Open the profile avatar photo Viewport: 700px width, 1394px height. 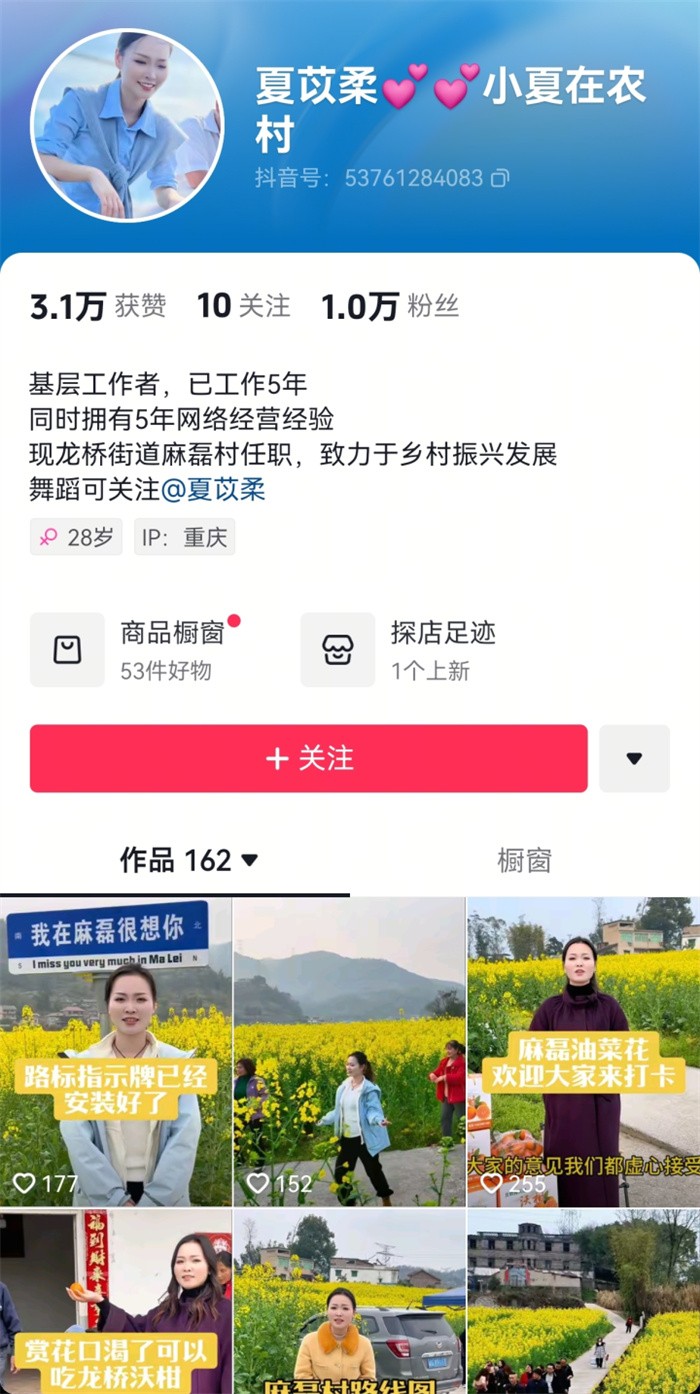(x=127, y=125)
